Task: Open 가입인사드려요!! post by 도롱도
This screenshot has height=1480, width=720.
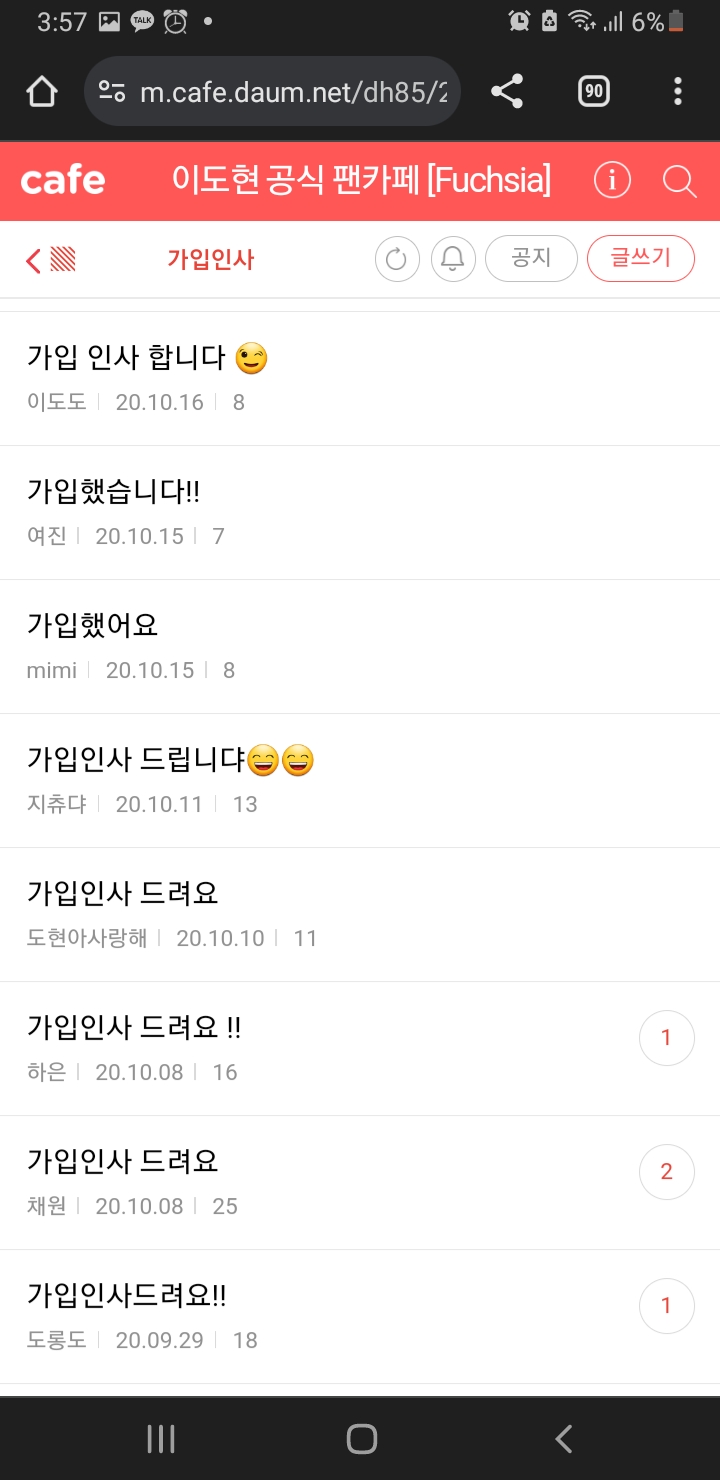Action: point(127,1296)
